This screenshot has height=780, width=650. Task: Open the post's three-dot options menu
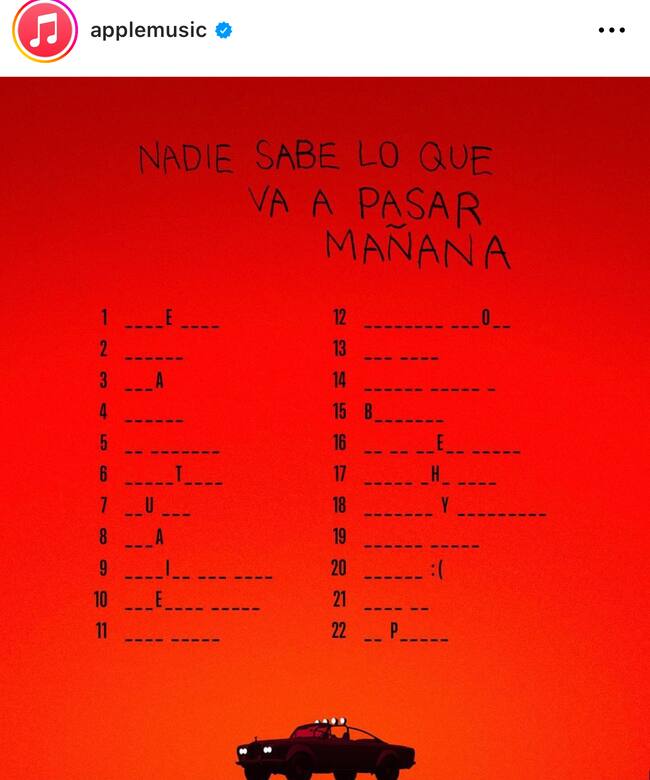[x=611, y=30]
